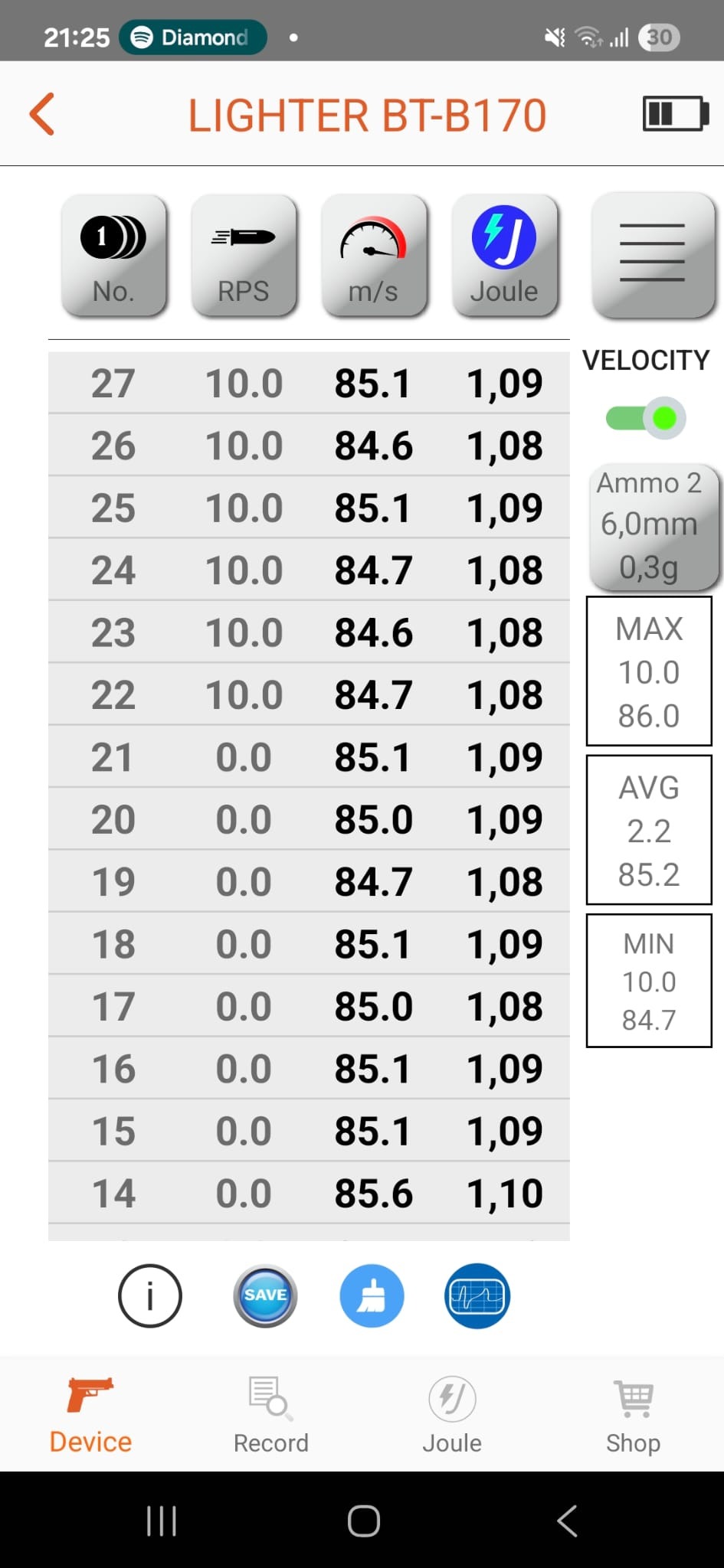Save the measurements with SAVE
The width and height of the screenshot is (724, 1568).
tap(265, 1295)
